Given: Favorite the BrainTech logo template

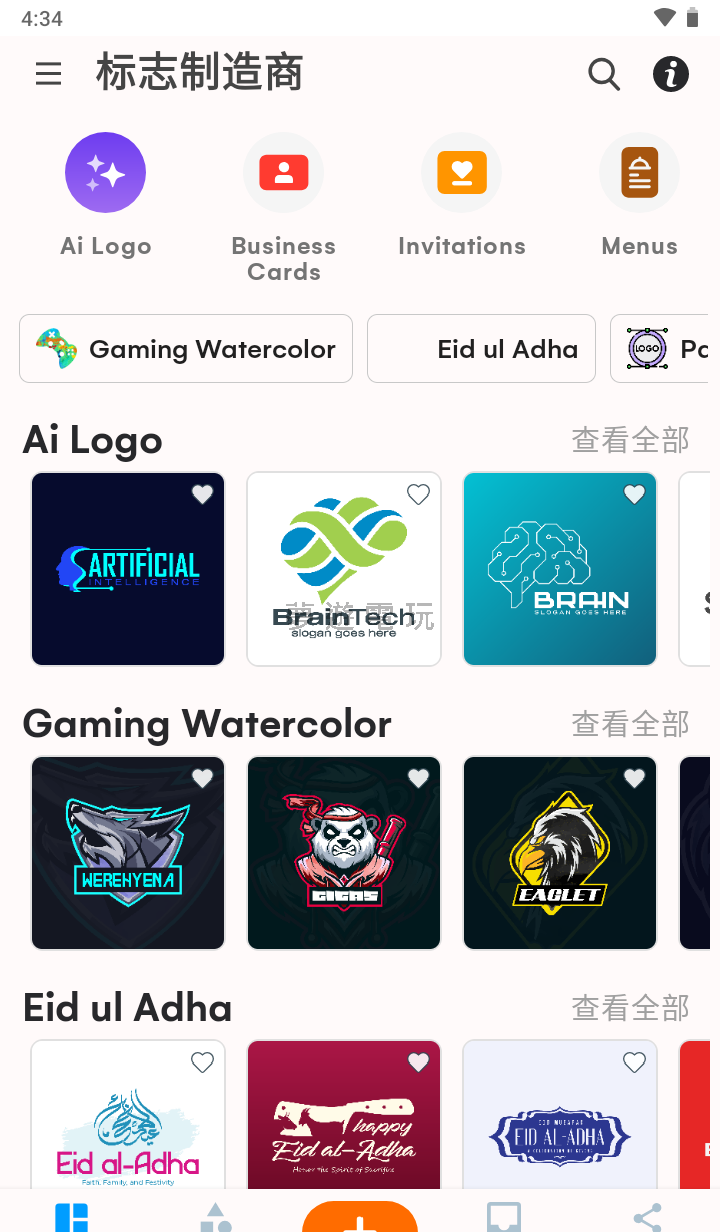Looking at the screenshot, I should pos(418,494).
